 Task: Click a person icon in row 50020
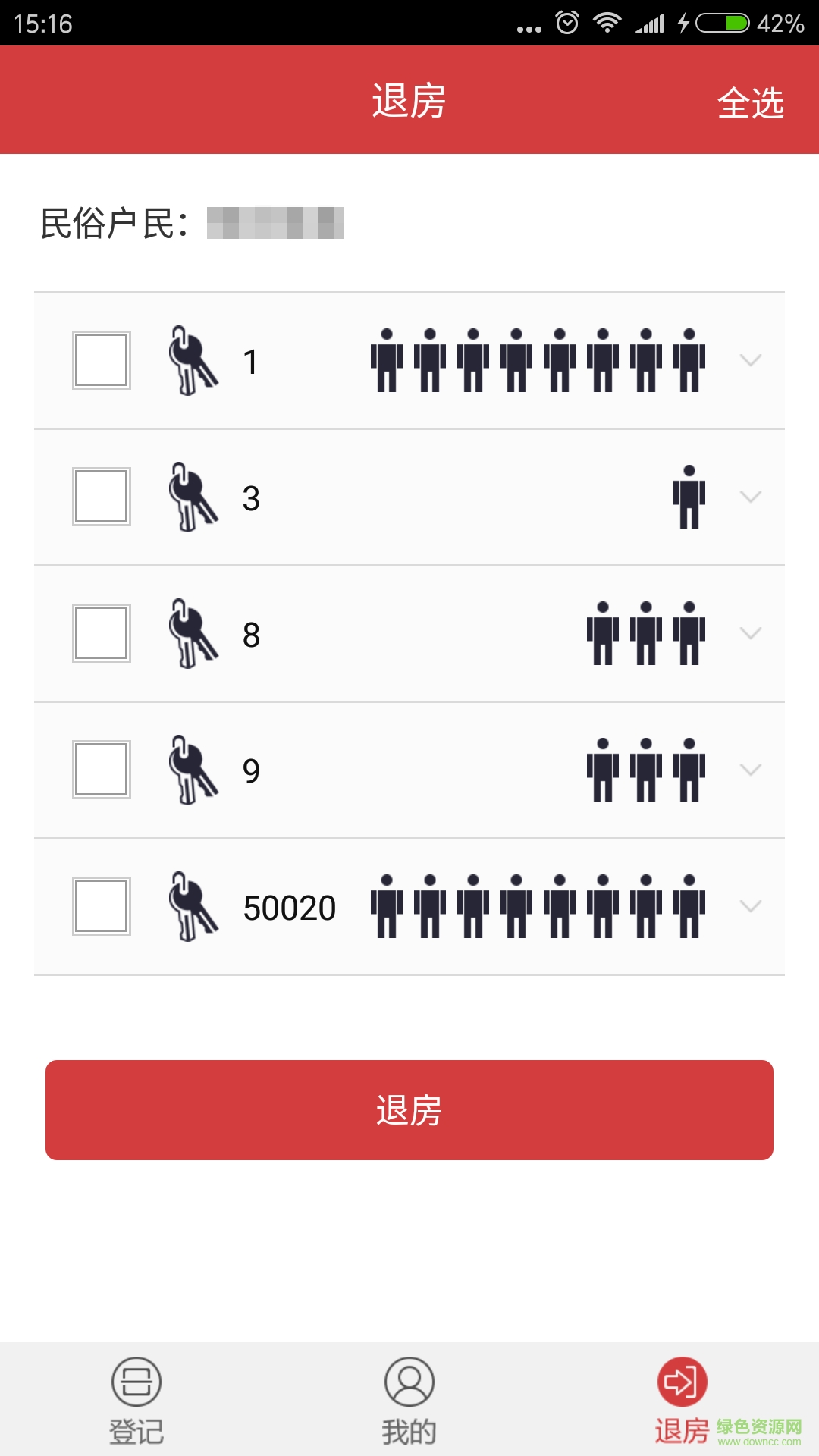pos(517,906)
